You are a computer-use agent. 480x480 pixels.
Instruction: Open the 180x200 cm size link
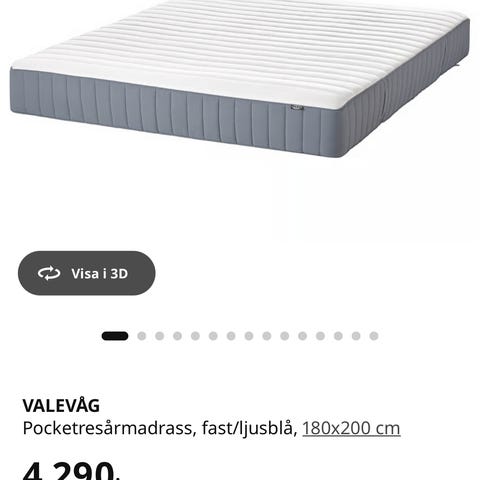tap(351, 428)
